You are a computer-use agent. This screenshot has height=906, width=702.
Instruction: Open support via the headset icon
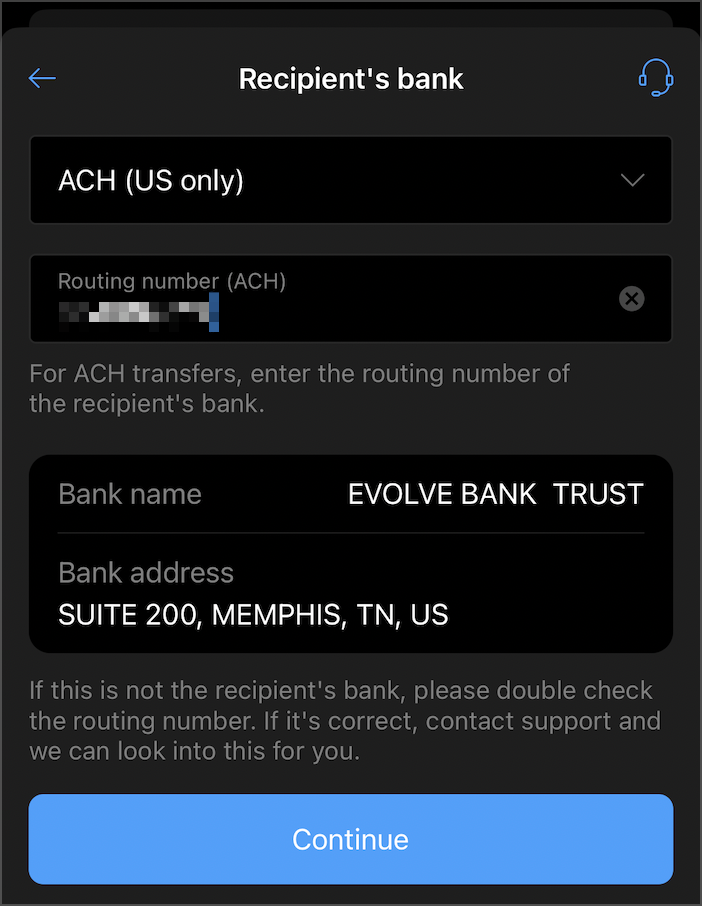(x=655, y=78)
